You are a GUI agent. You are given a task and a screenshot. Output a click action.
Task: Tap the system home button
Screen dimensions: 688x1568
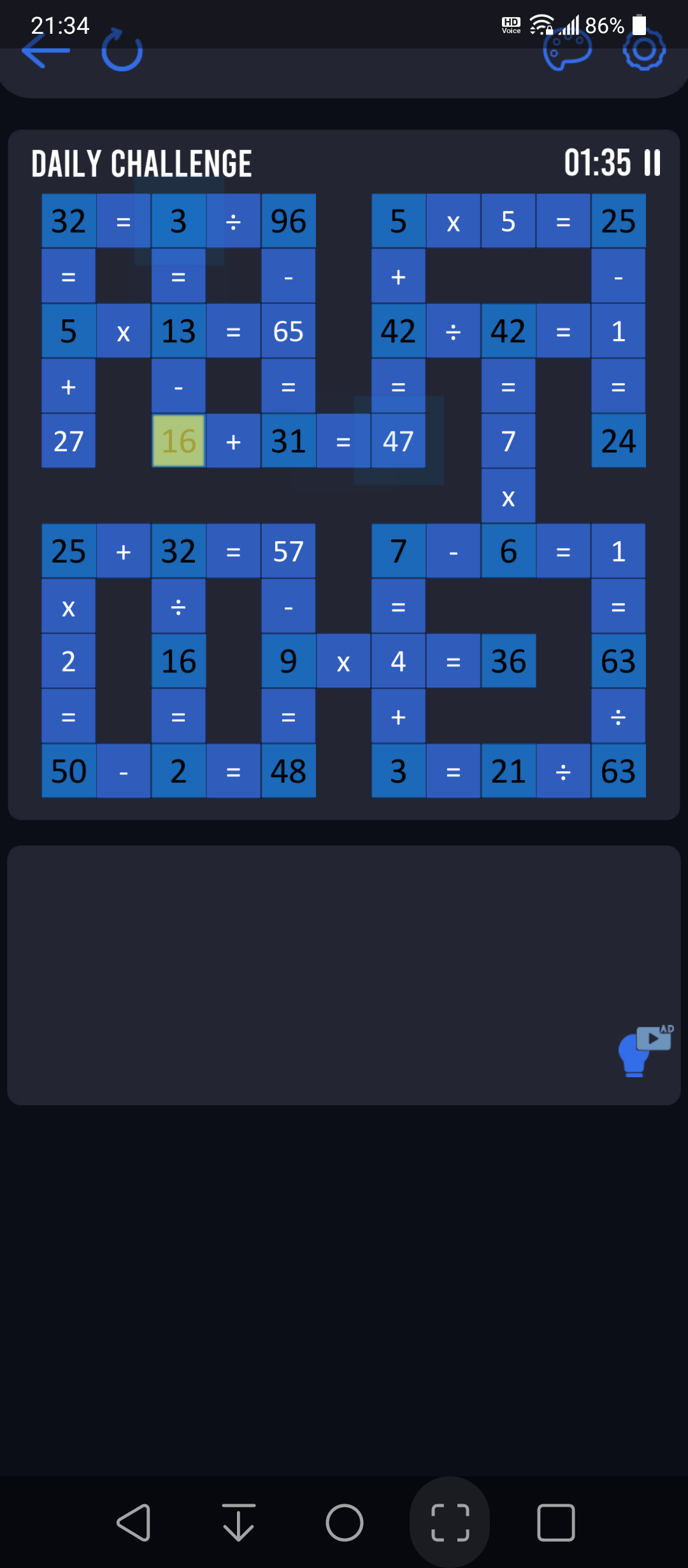point(345,1523)
